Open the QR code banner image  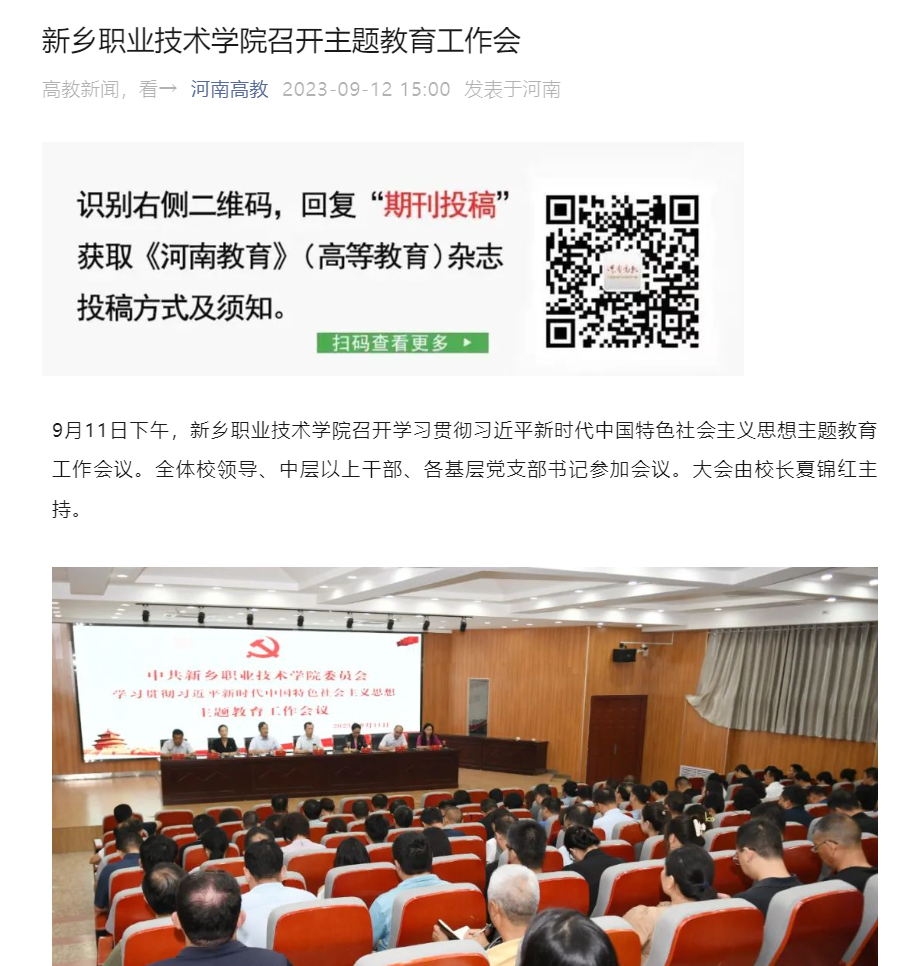392,259
